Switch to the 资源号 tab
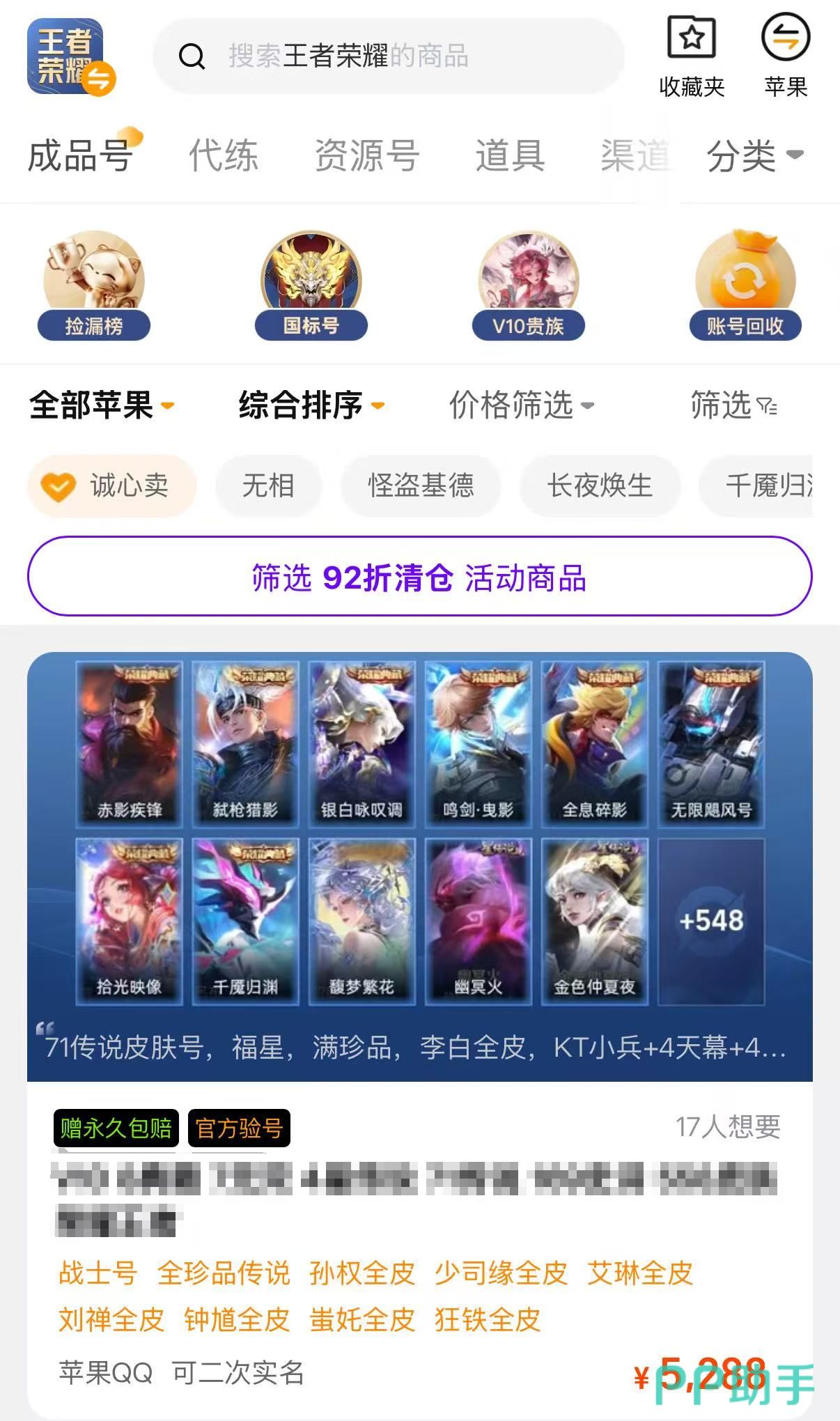The height and width of the screenshot is (1421, 840). (366, 155)
